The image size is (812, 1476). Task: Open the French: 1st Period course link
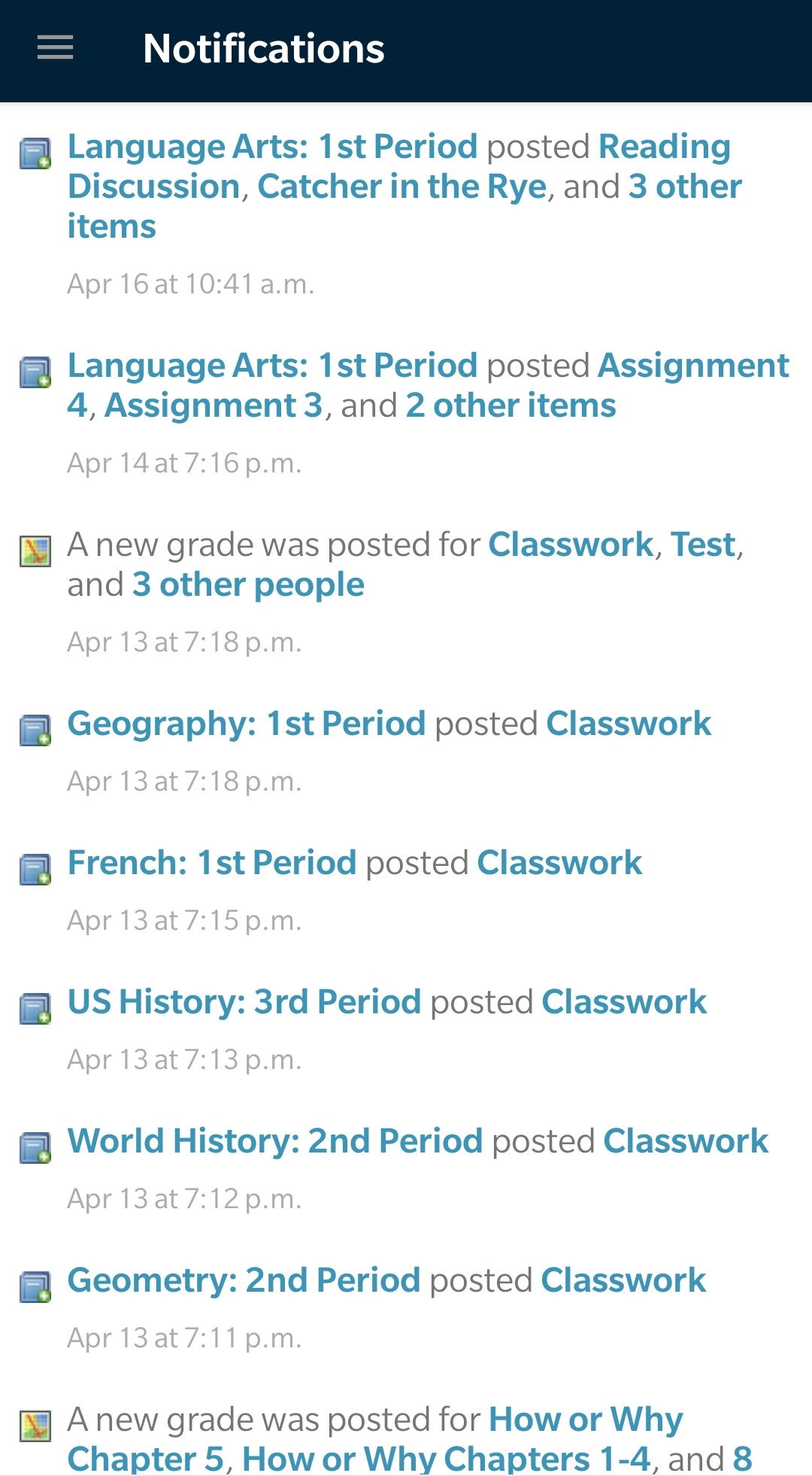(212, 863)
